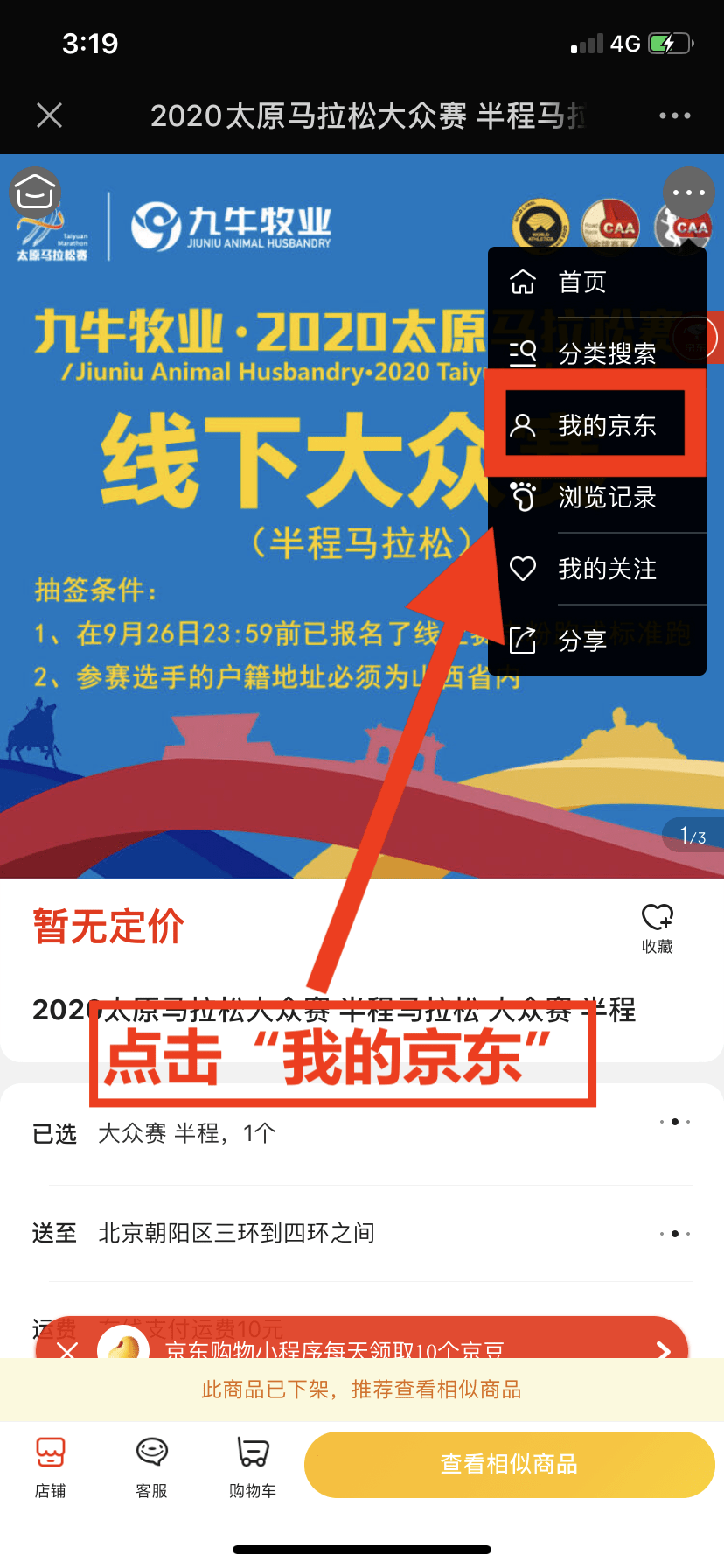Toggle the floating round menu button
The width and height of the screenshot is (724, 1568).
[689, 192]
